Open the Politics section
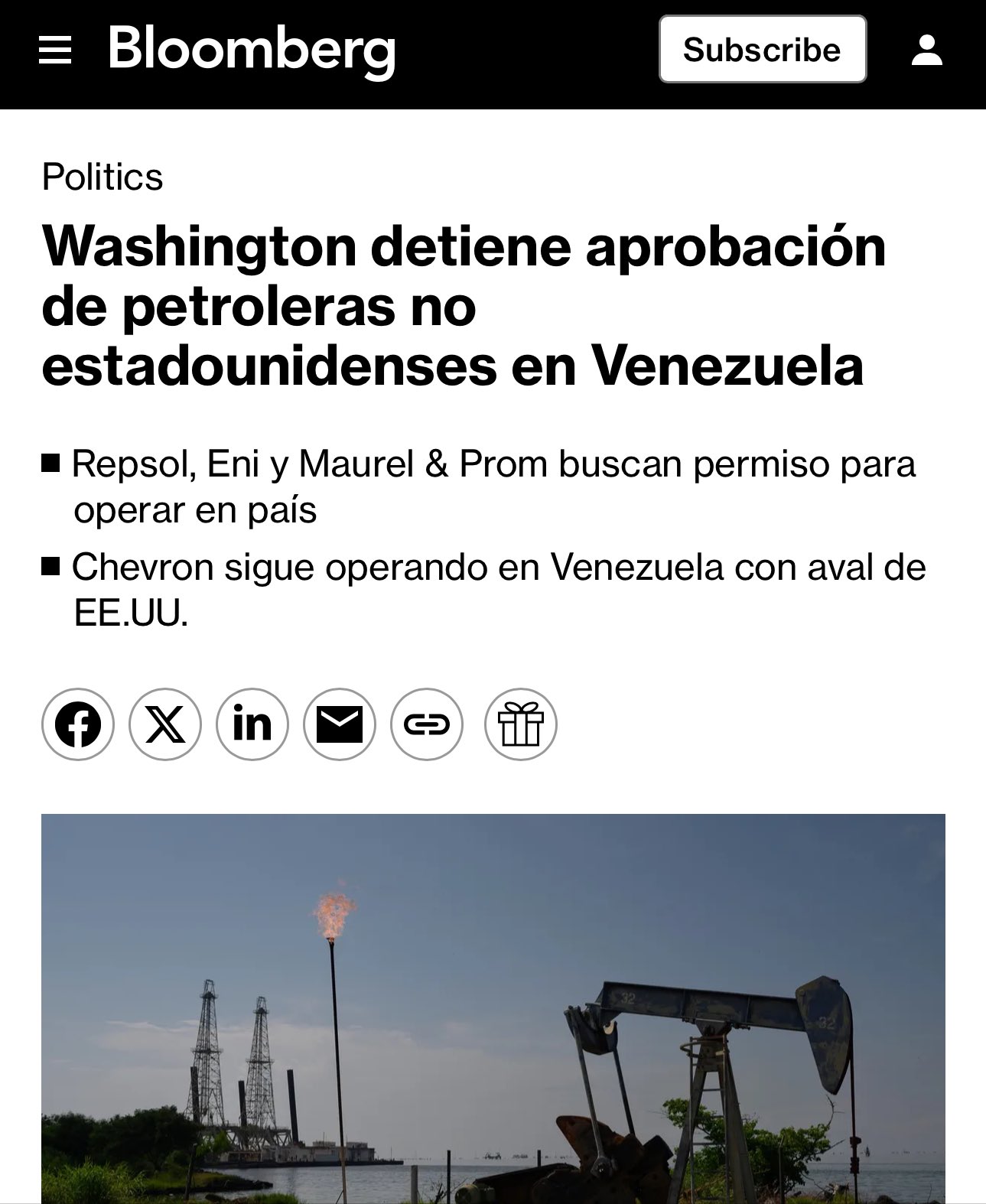Image resolution: width=986 pixels, height=1204 pixels. 103,177
